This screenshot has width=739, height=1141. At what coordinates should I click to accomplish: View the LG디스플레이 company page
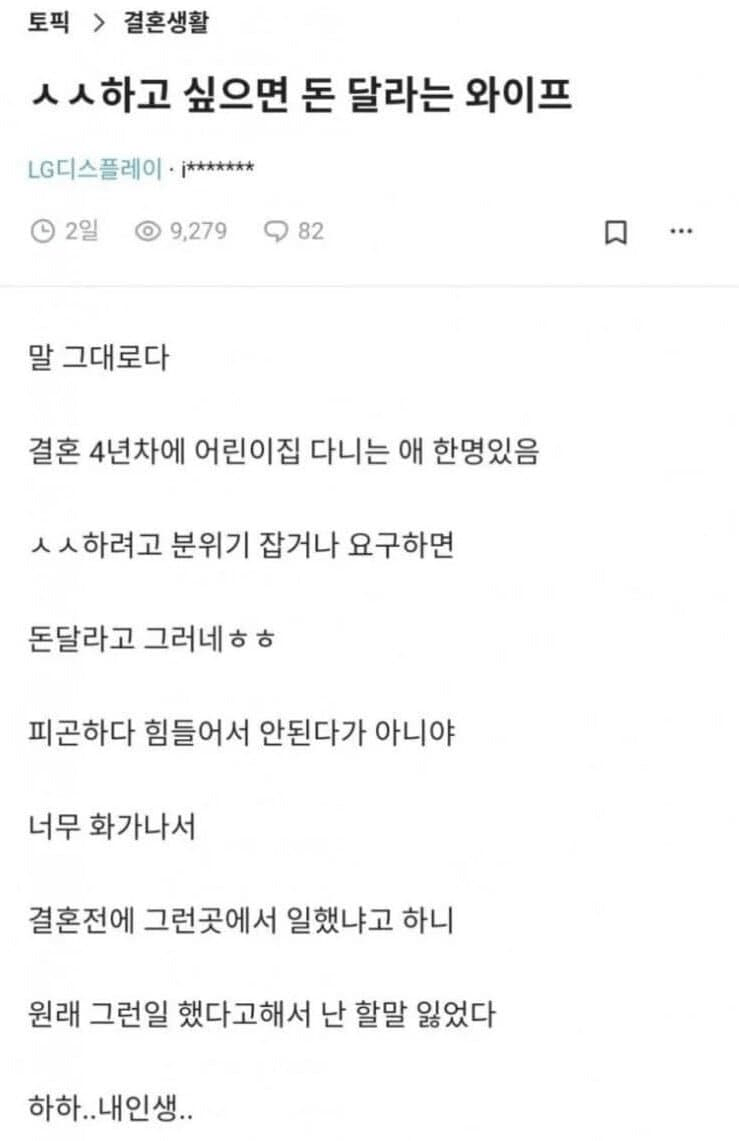(x=95, y=169)
